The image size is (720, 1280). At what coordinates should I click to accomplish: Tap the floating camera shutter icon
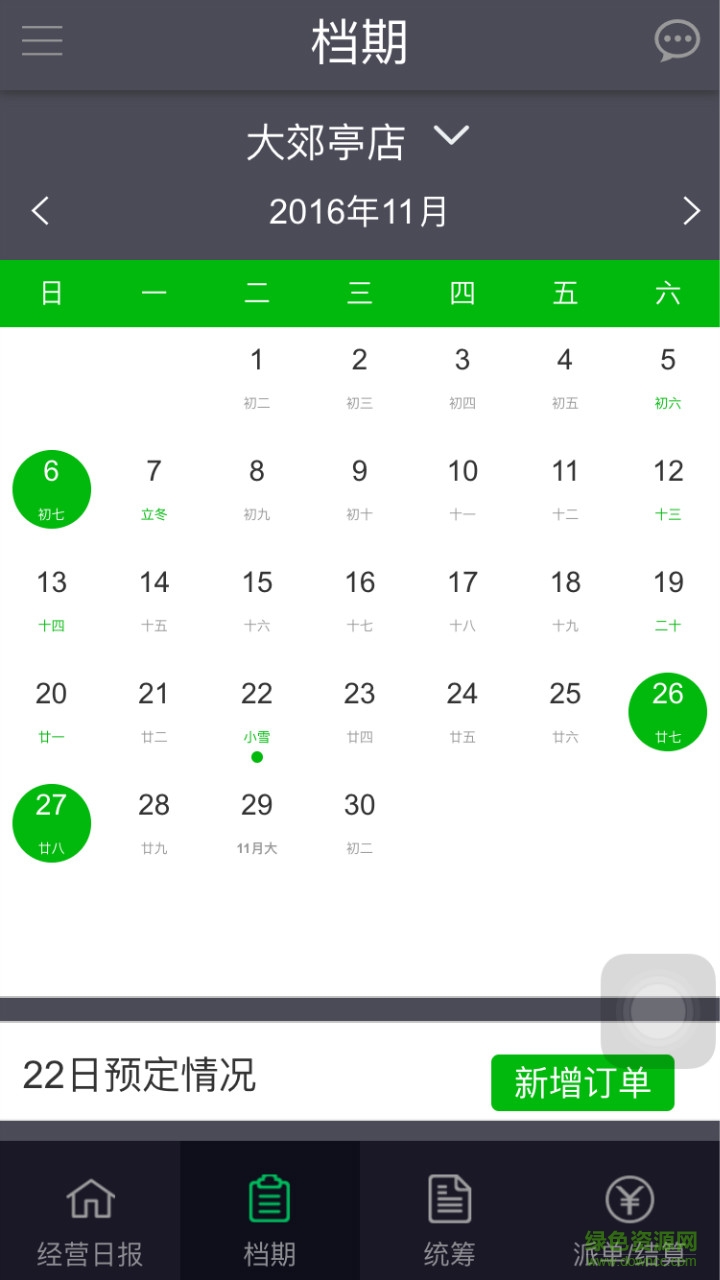click(655, 1012)
